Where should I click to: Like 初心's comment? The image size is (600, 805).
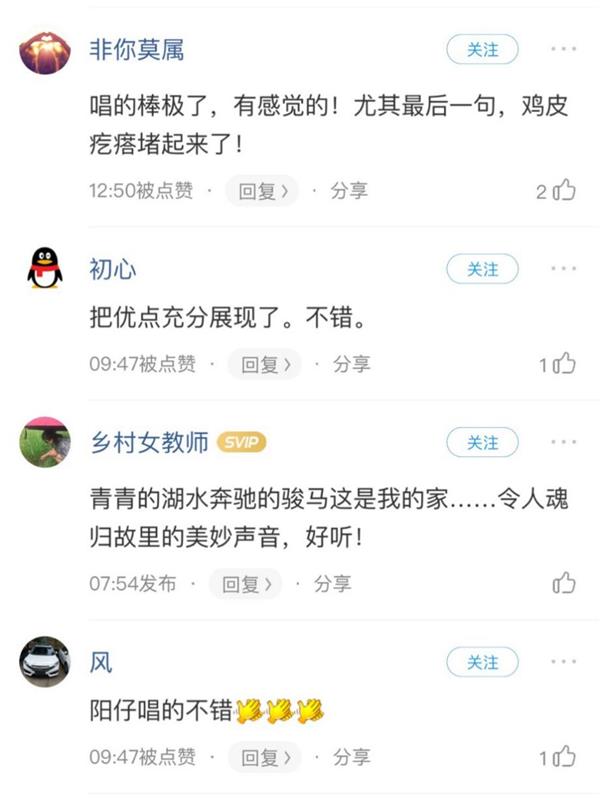[565, 364]
